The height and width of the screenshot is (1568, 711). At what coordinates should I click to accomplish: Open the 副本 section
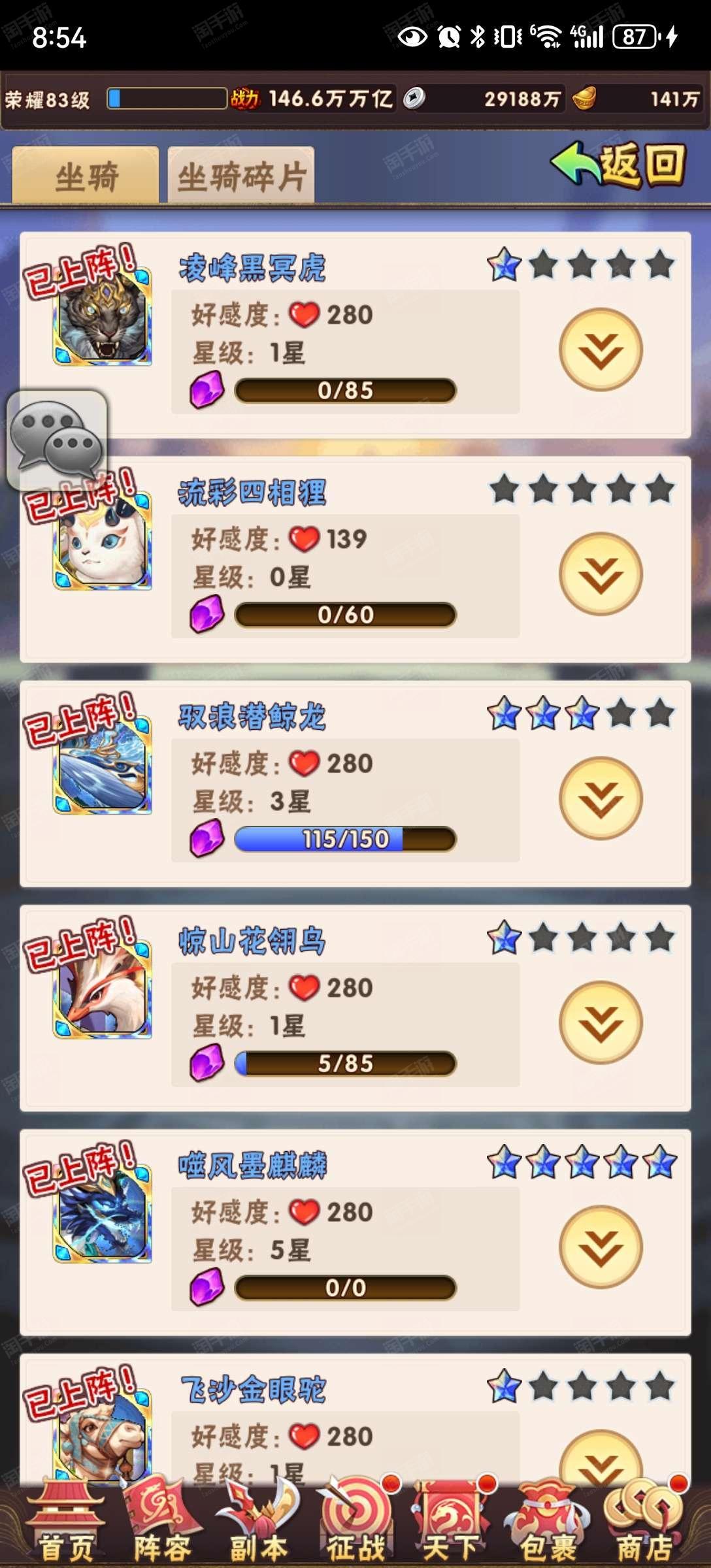[x=259, y=1521]
